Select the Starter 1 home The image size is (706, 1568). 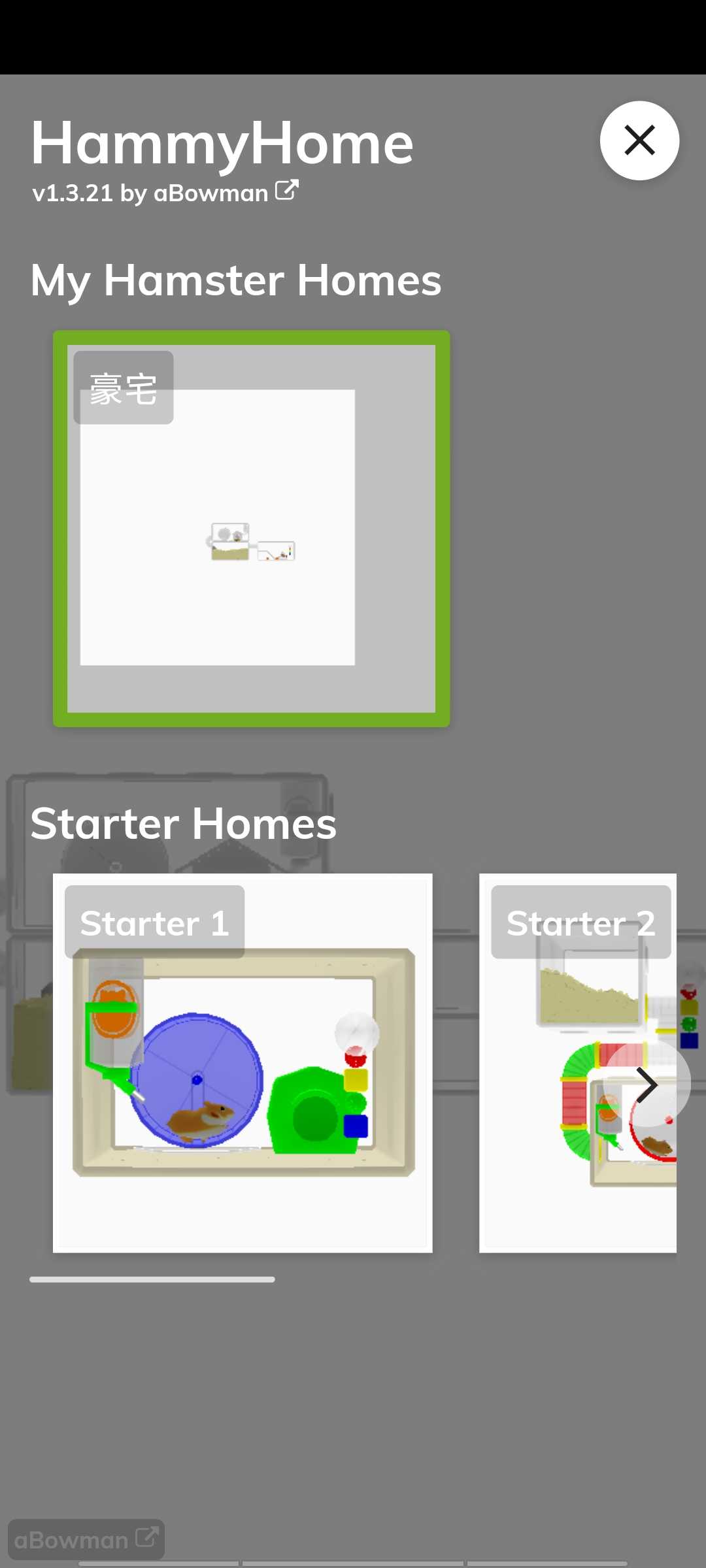tap(243, 1063)
